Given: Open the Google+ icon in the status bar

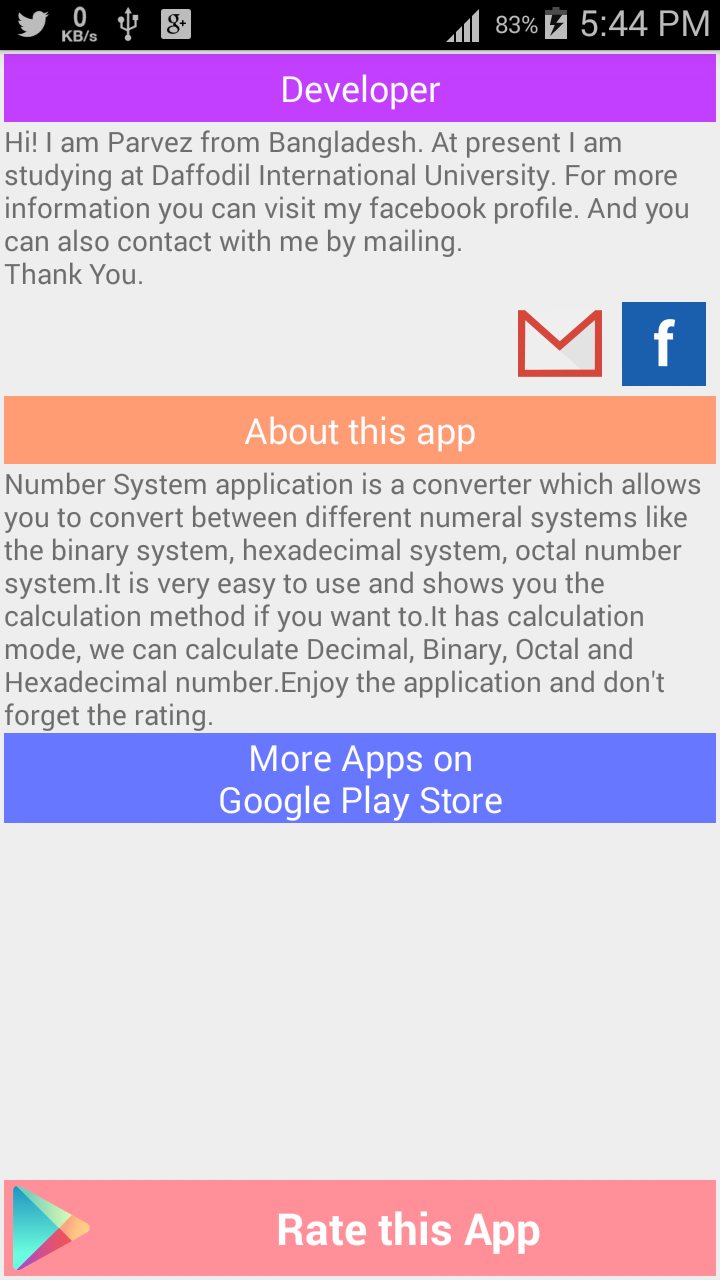Looking at the screenshot, I should pos(175,22).
